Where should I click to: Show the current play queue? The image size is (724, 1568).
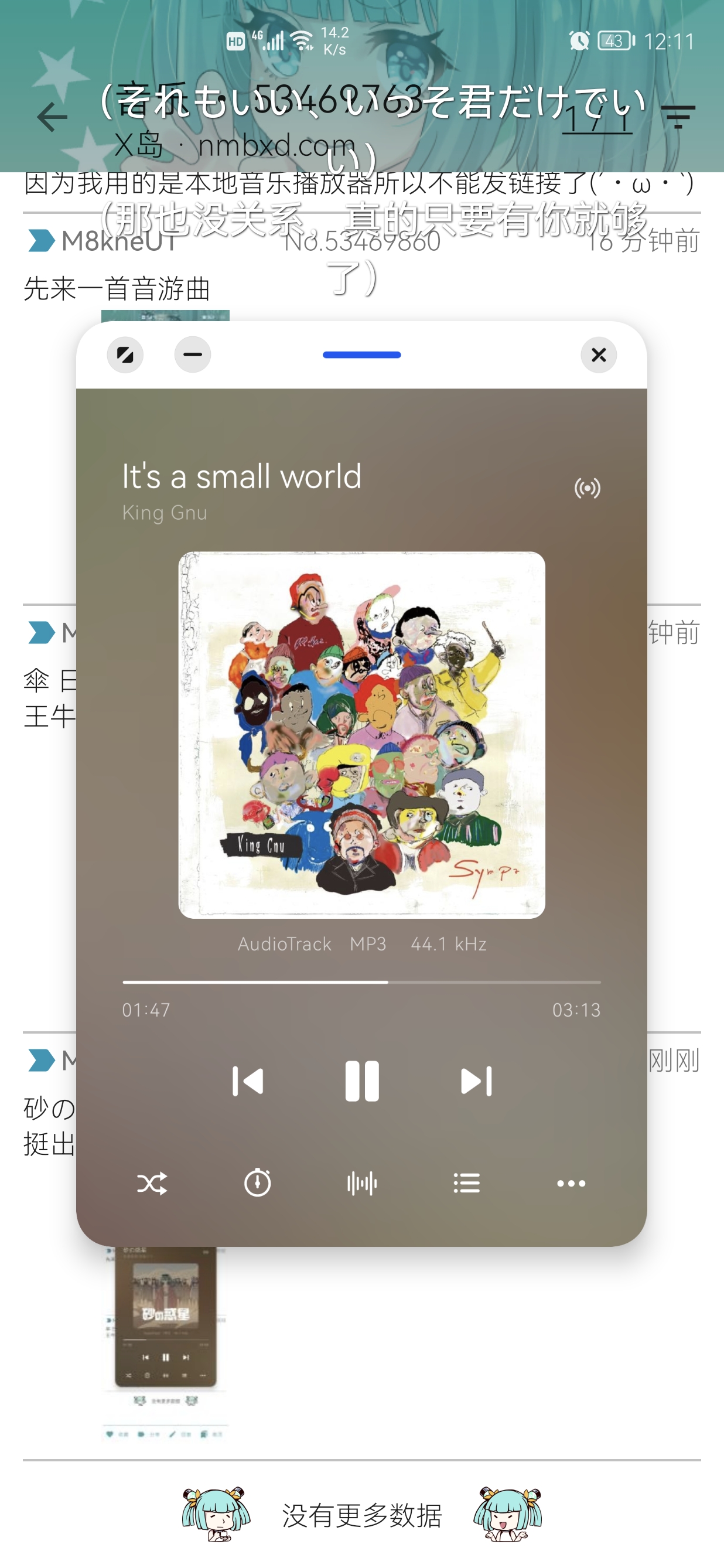tap(467, 1183)
